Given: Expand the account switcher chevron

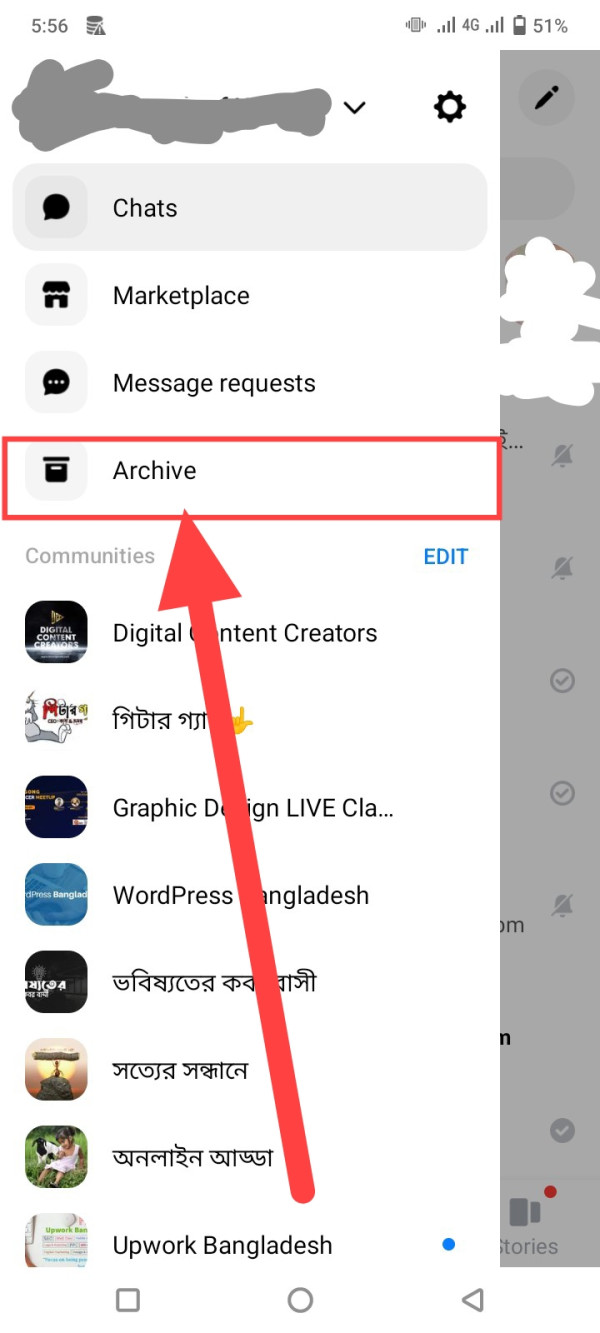Looking at the screenshot, I should coord(355,107).
